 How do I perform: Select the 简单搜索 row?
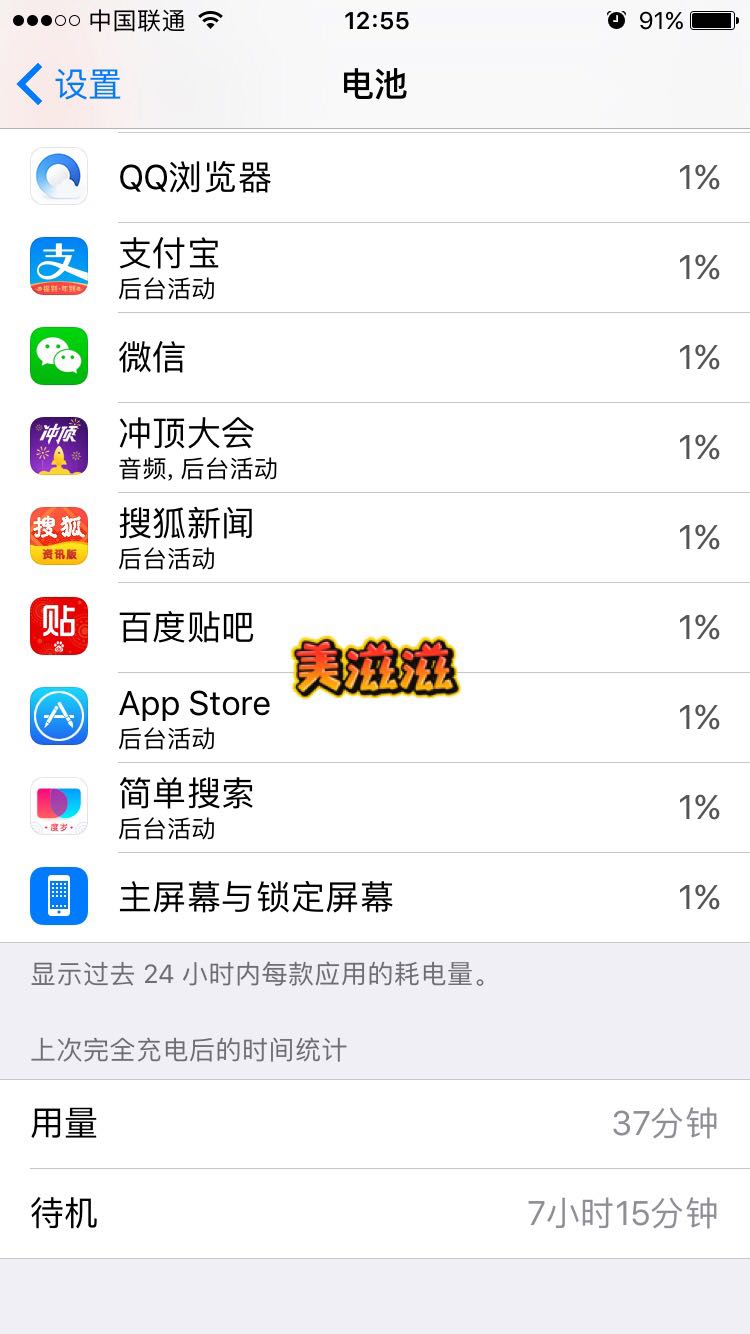pyautogui.click(x=375, y=808)
